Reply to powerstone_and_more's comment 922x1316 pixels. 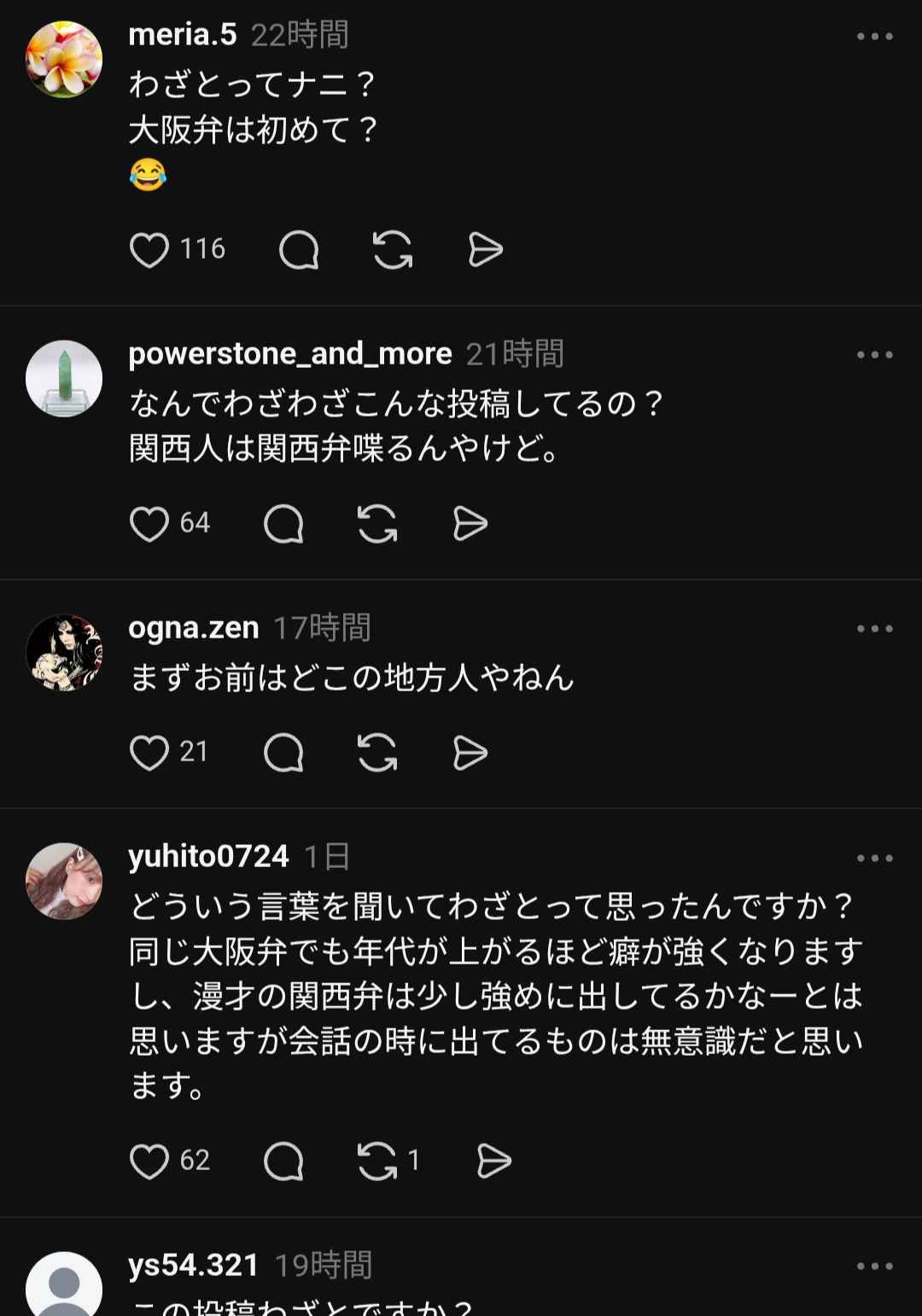(x=283, y=524)
